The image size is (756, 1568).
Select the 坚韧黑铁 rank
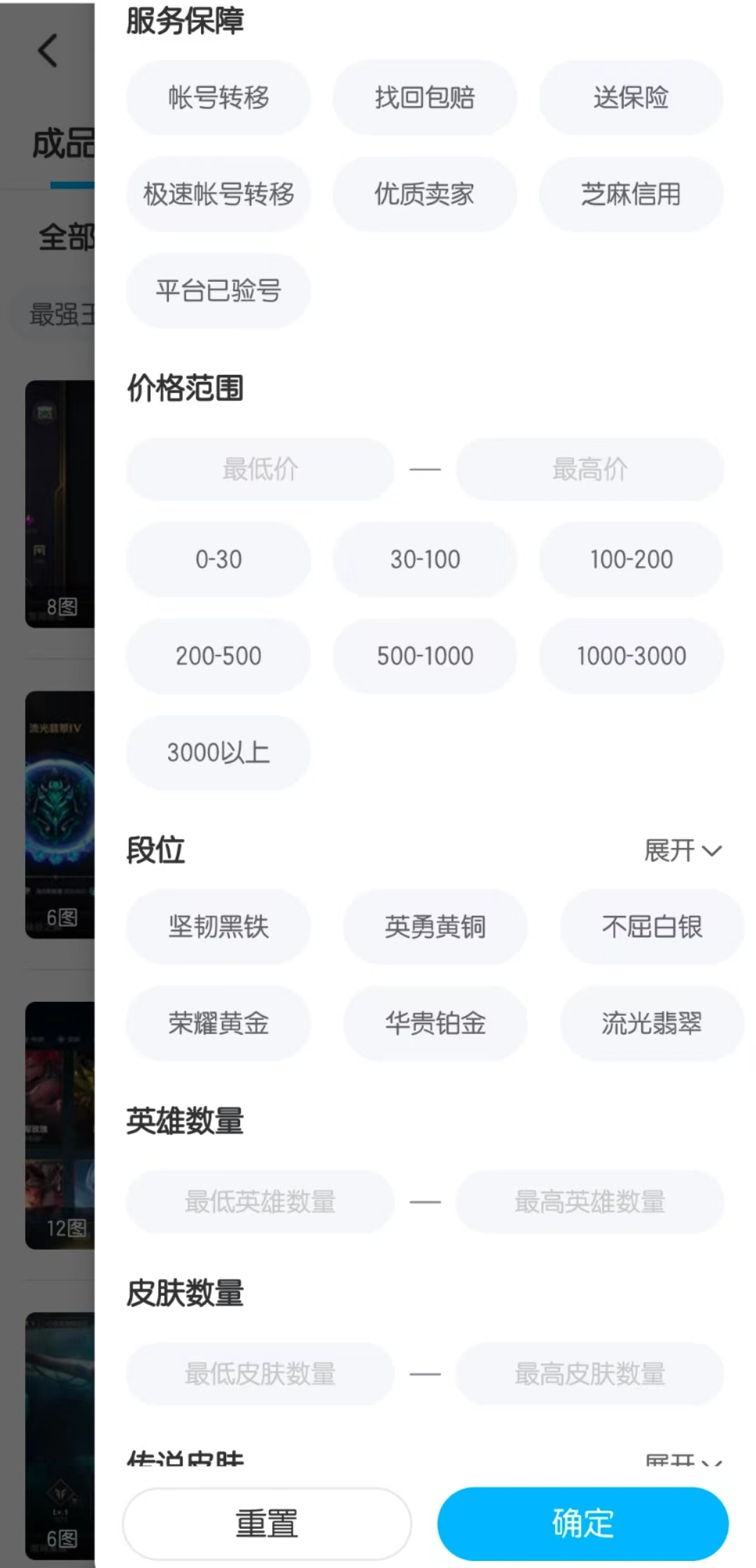pos(218,926)
